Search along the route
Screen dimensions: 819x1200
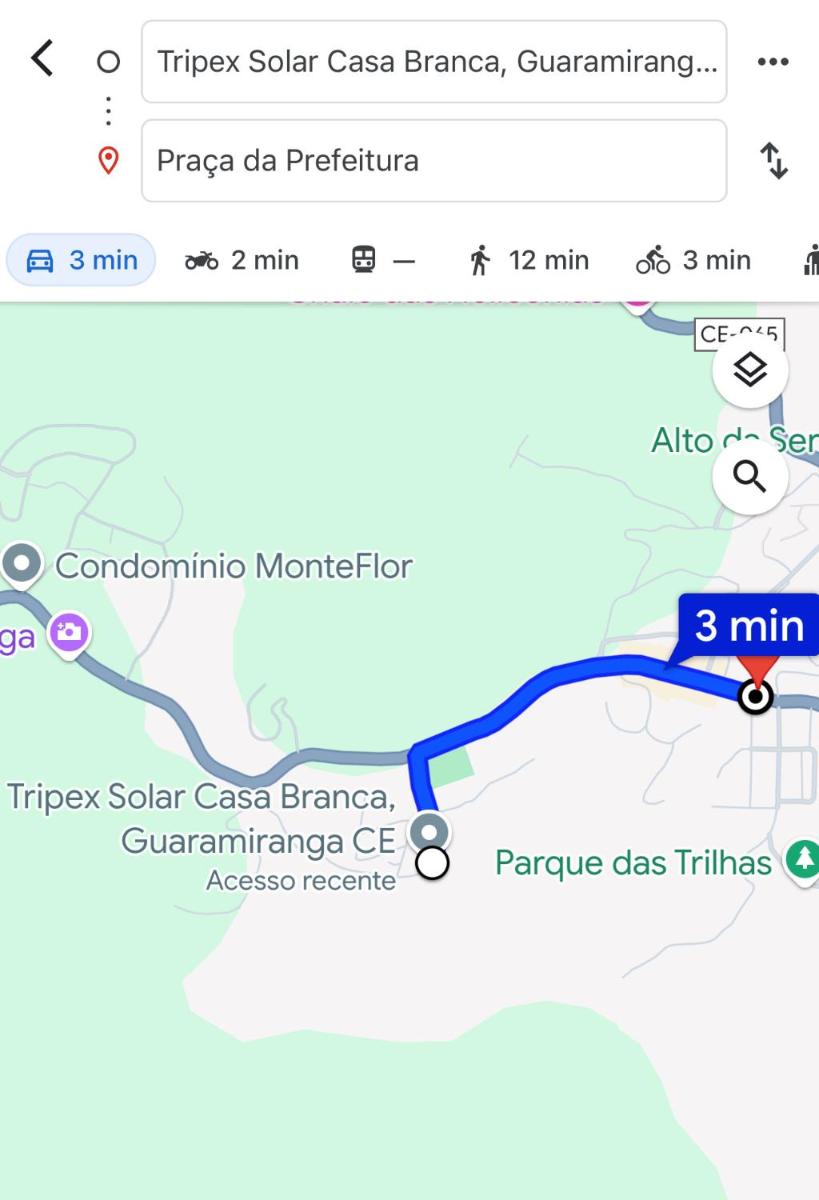pos(750,477)
